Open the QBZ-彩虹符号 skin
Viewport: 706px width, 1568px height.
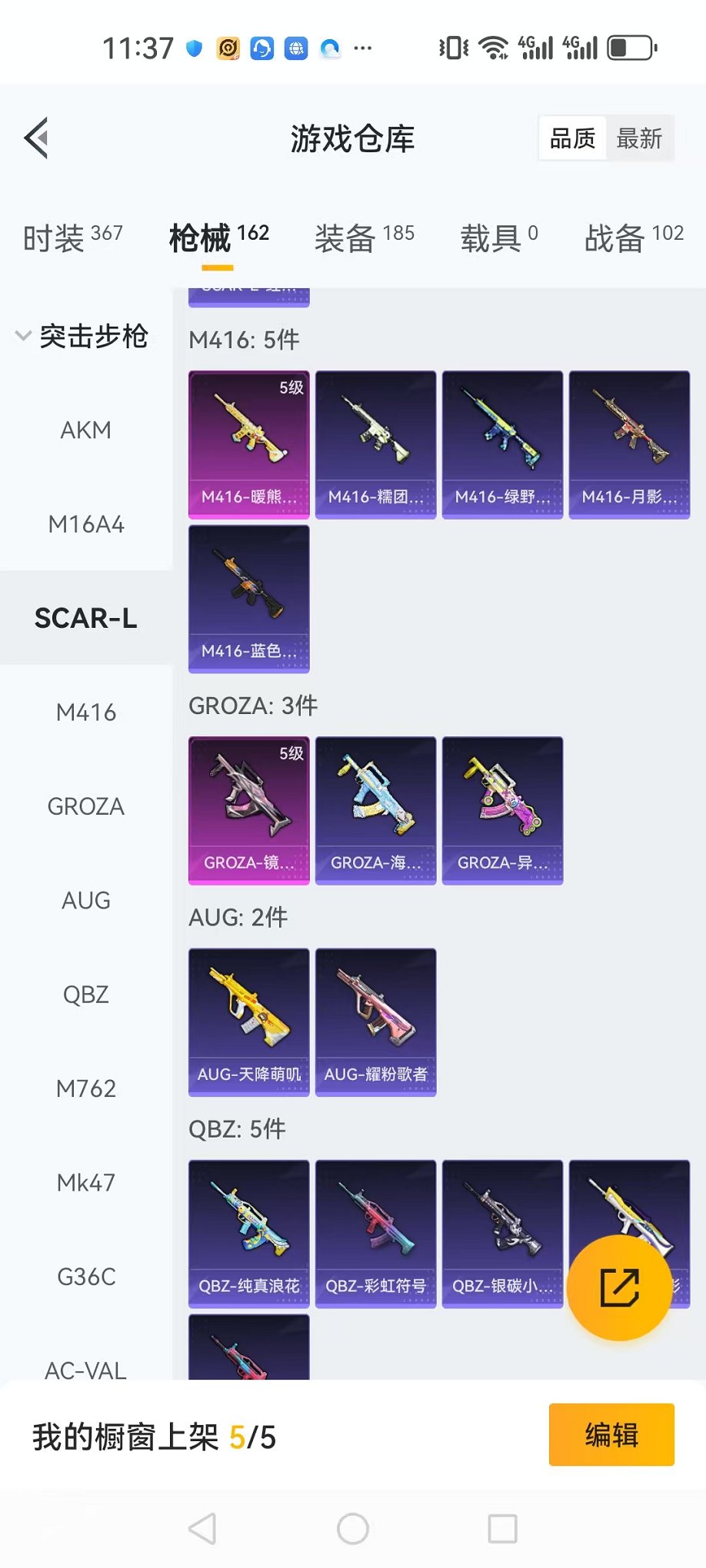point(375,1233)
